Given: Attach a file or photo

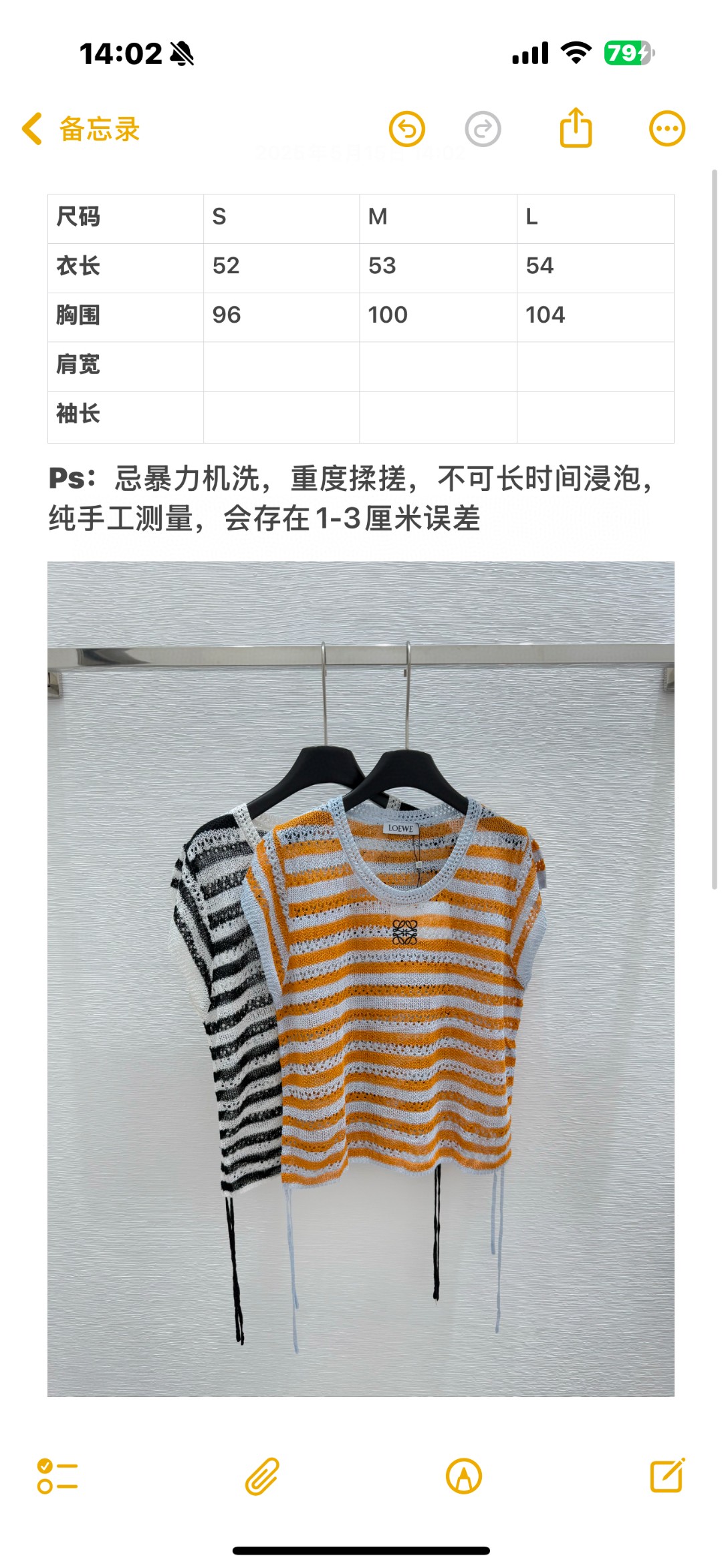Looking at the screenshot, I should pos(262,1476).
